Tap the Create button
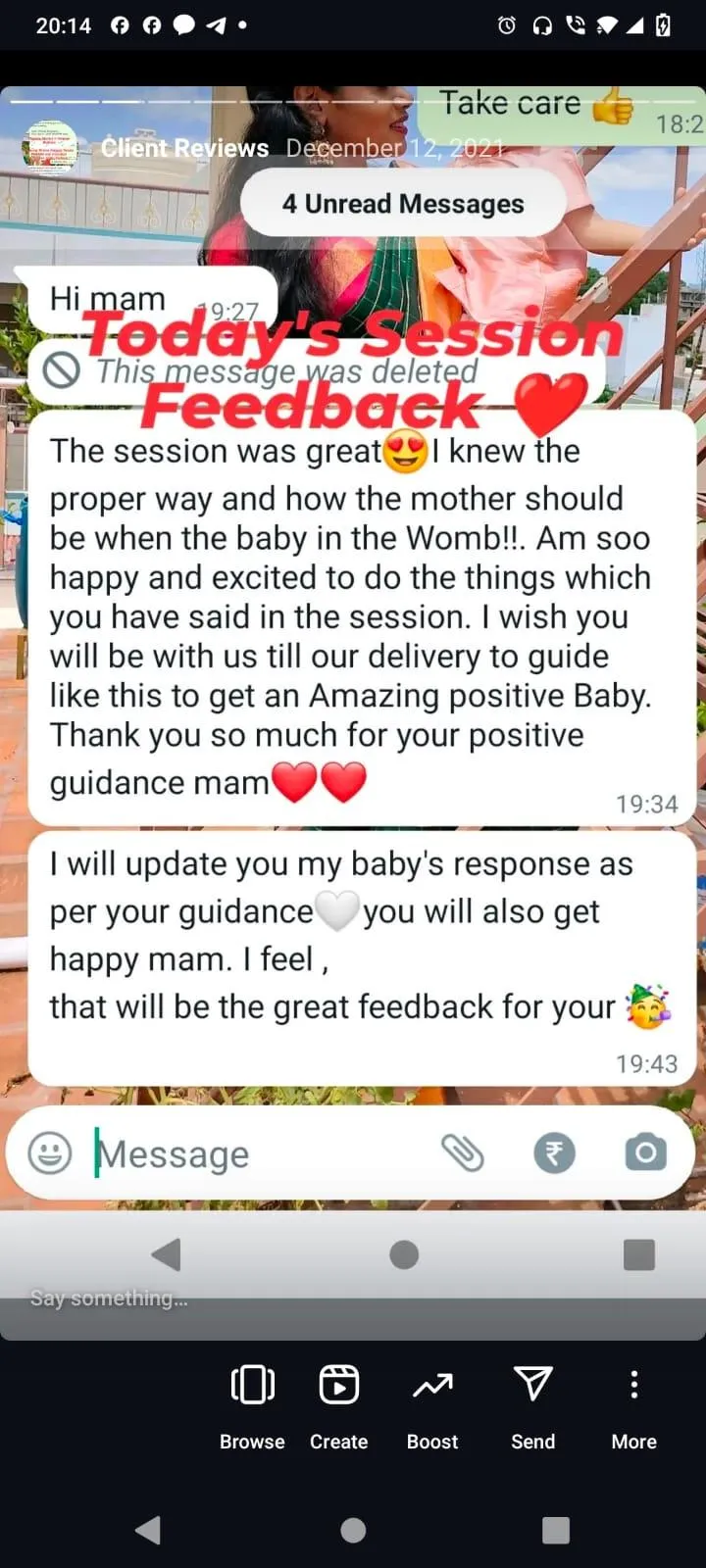Image resolution: width=706 pixels, height=1568 pixels. 338,1406
